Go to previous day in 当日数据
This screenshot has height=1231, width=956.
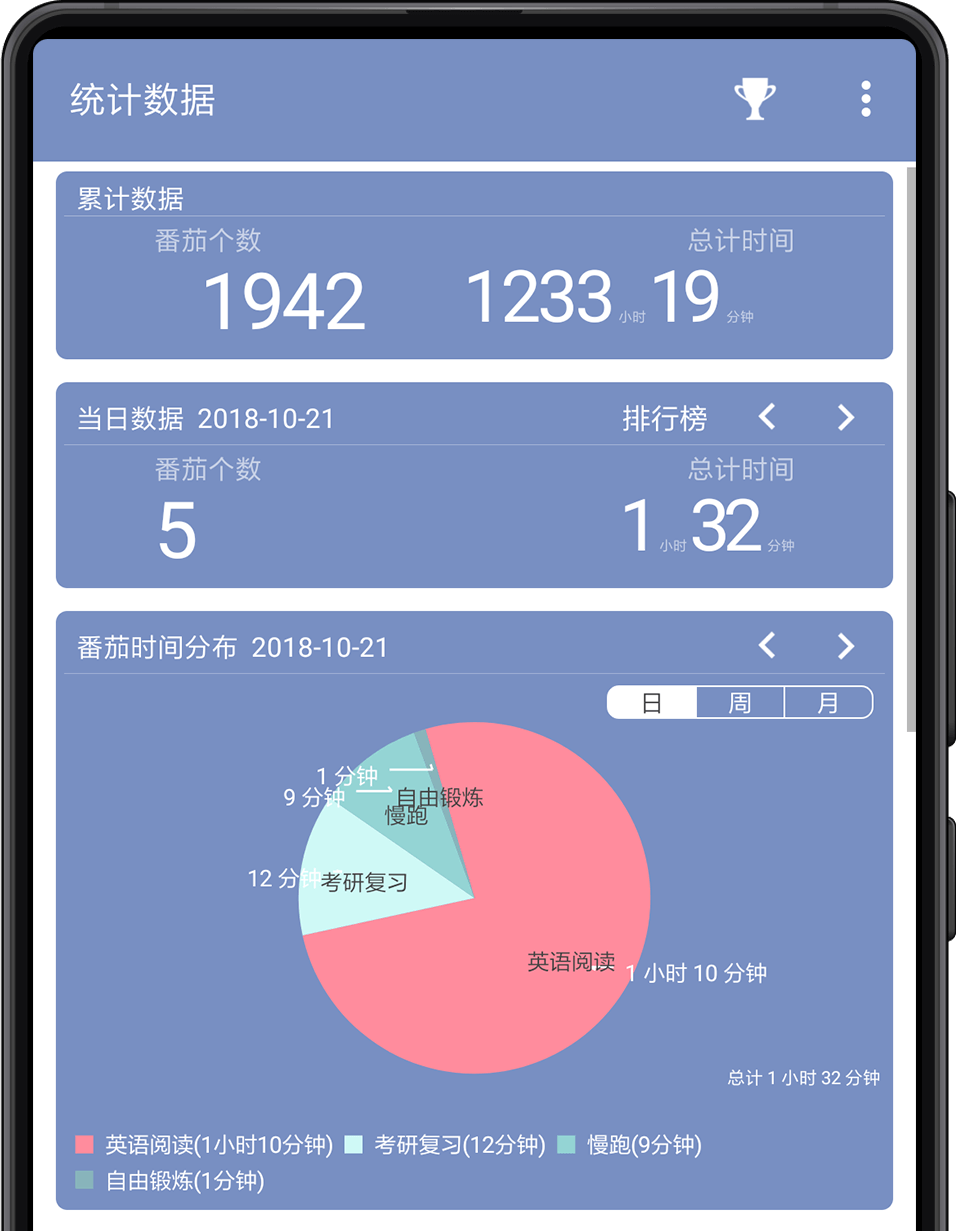(767, 417)
